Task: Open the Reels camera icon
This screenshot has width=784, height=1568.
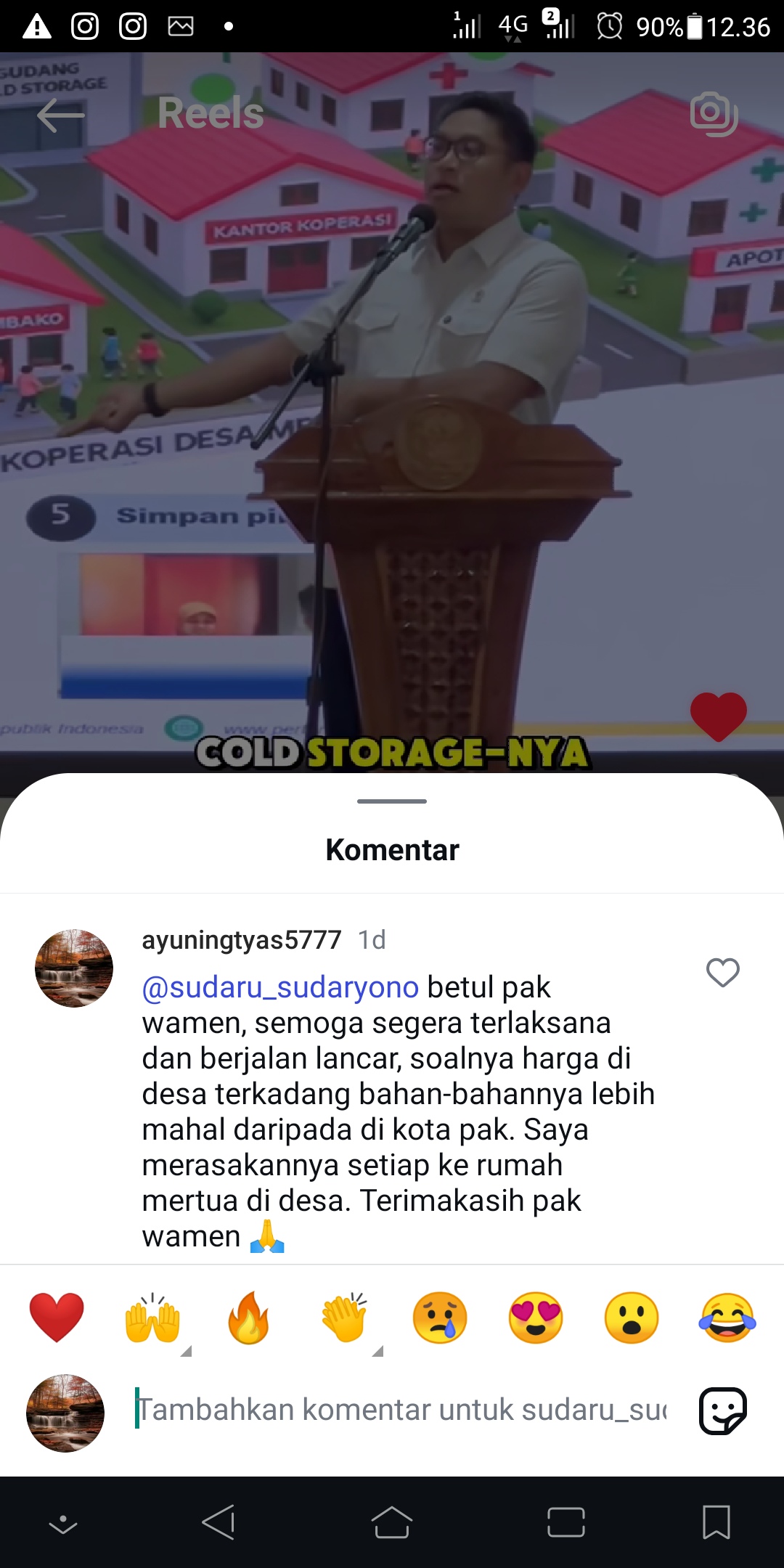Action: 714,114
